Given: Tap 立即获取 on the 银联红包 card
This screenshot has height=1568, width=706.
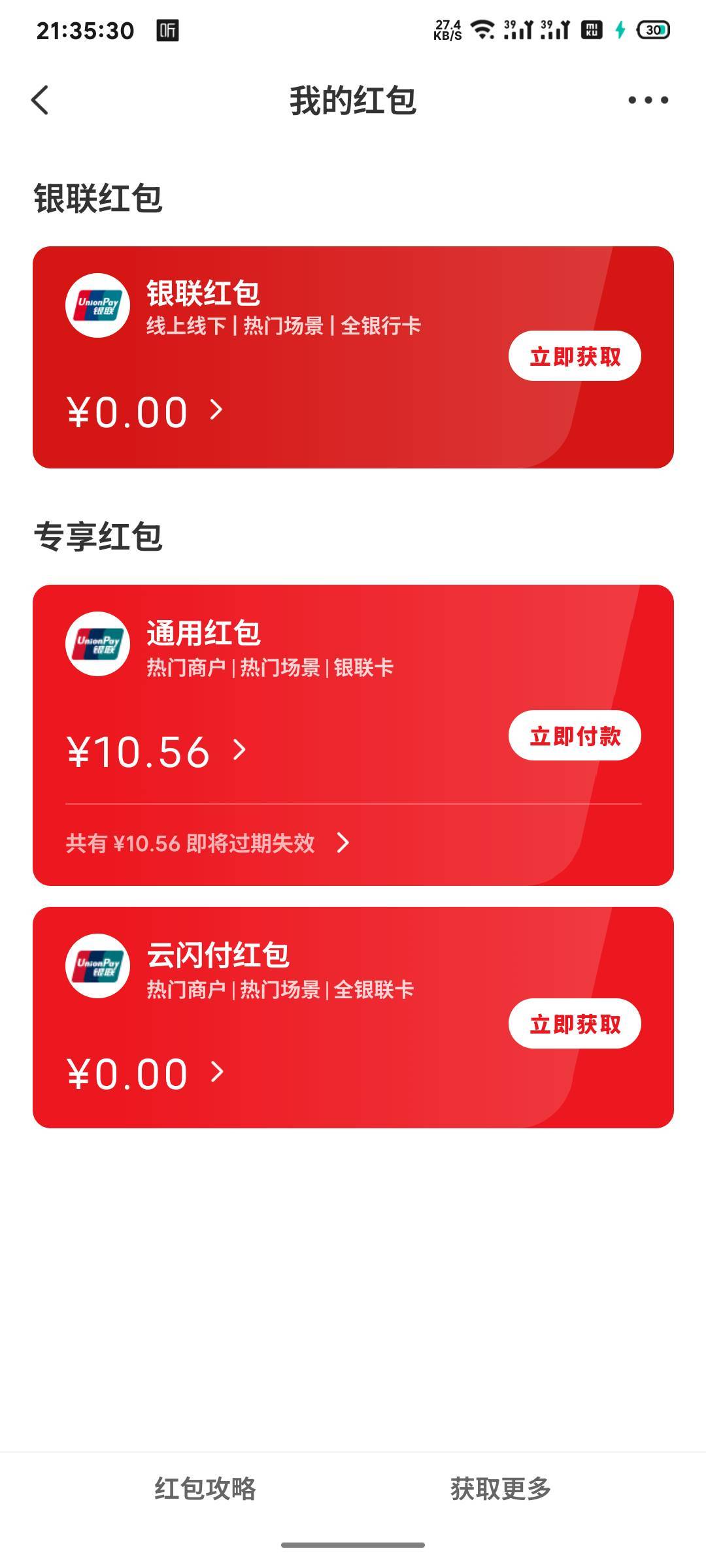Looking at the screenshot, I should pos(574,356).
